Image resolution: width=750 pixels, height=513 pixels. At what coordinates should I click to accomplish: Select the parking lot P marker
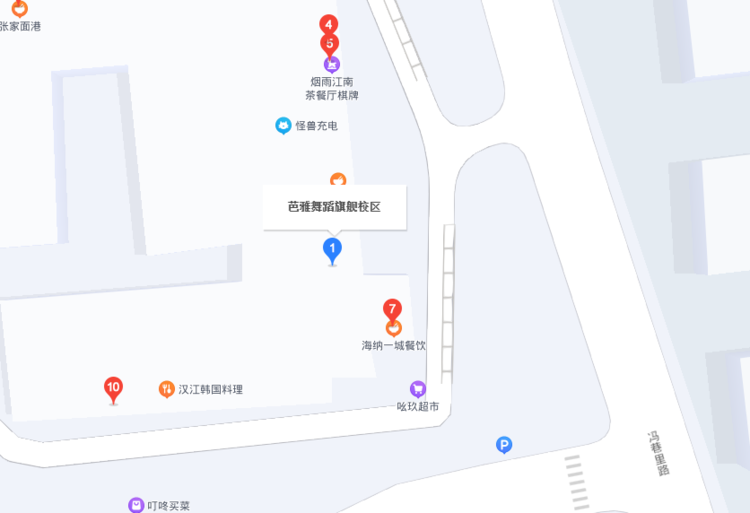click(504, 445)
